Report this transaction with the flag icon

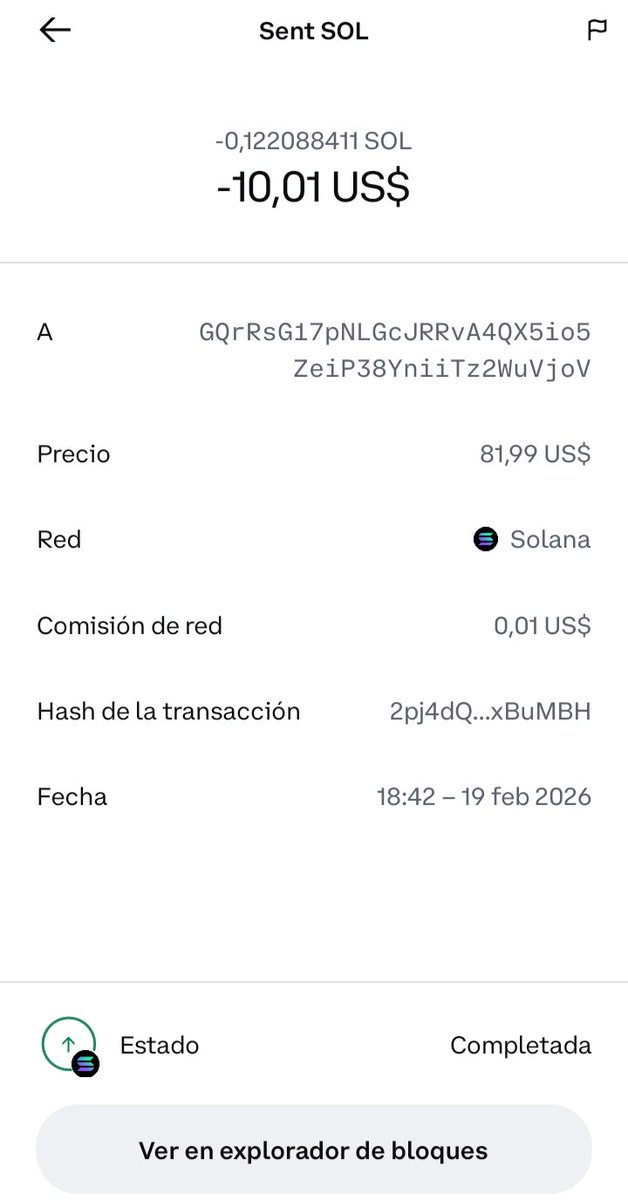596,30
